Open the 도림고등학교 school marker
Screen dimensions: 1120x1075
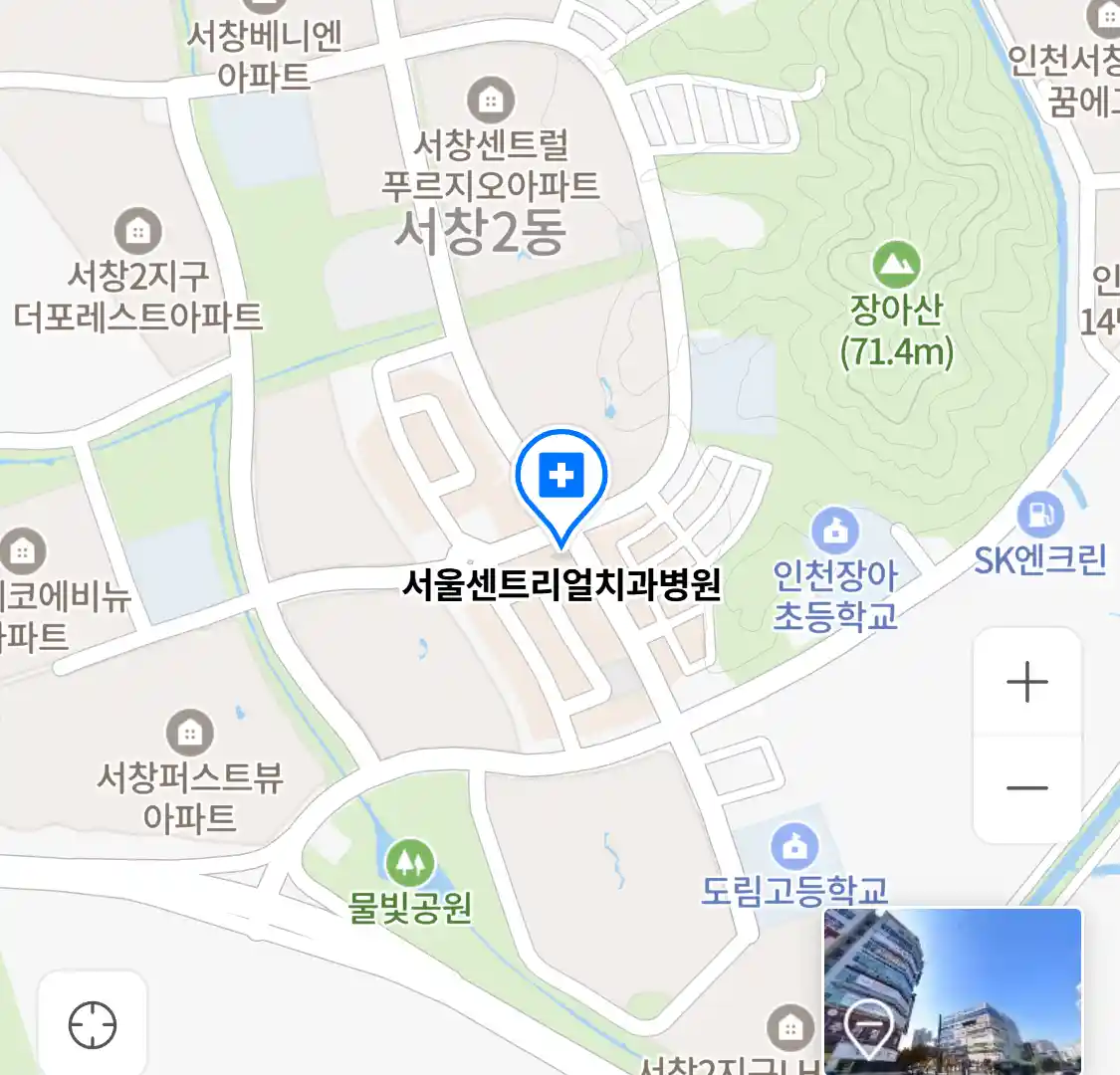pos(794,847)
